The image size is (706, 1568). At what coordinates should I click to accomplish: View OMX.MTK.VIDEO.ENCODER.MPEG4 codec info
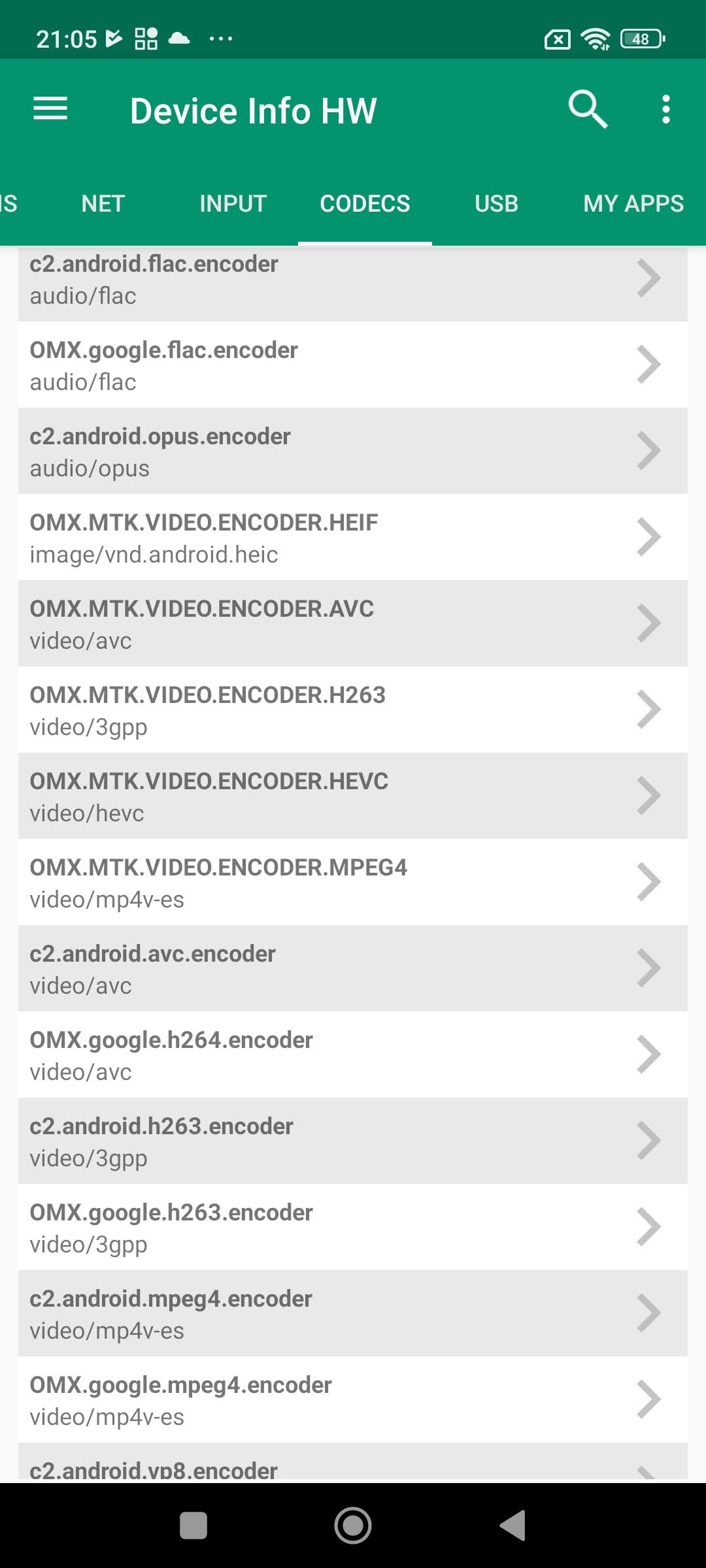[353, 883]
